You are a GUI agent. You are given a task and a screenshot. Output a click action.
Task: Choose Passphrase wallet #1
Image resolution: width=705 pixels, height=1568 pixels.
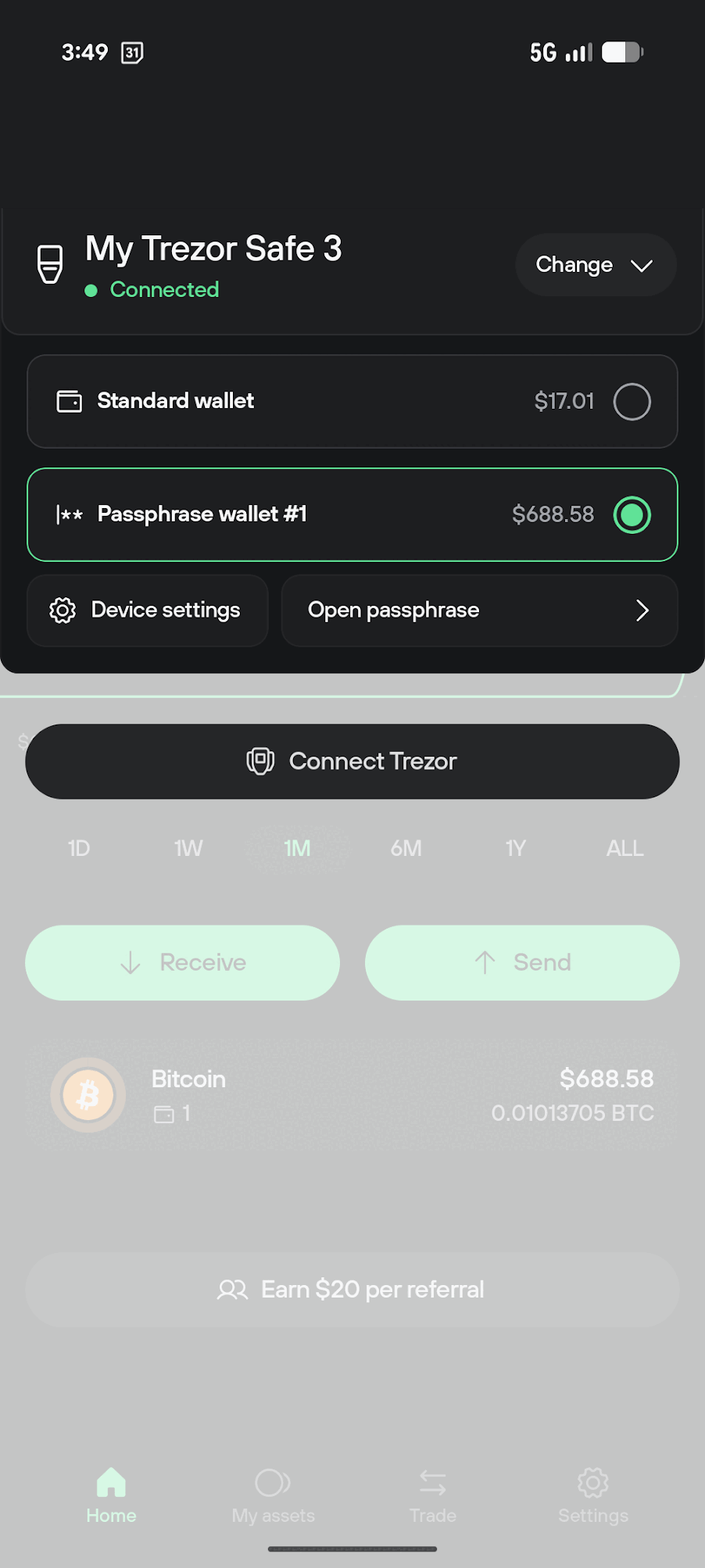(352, 514)
